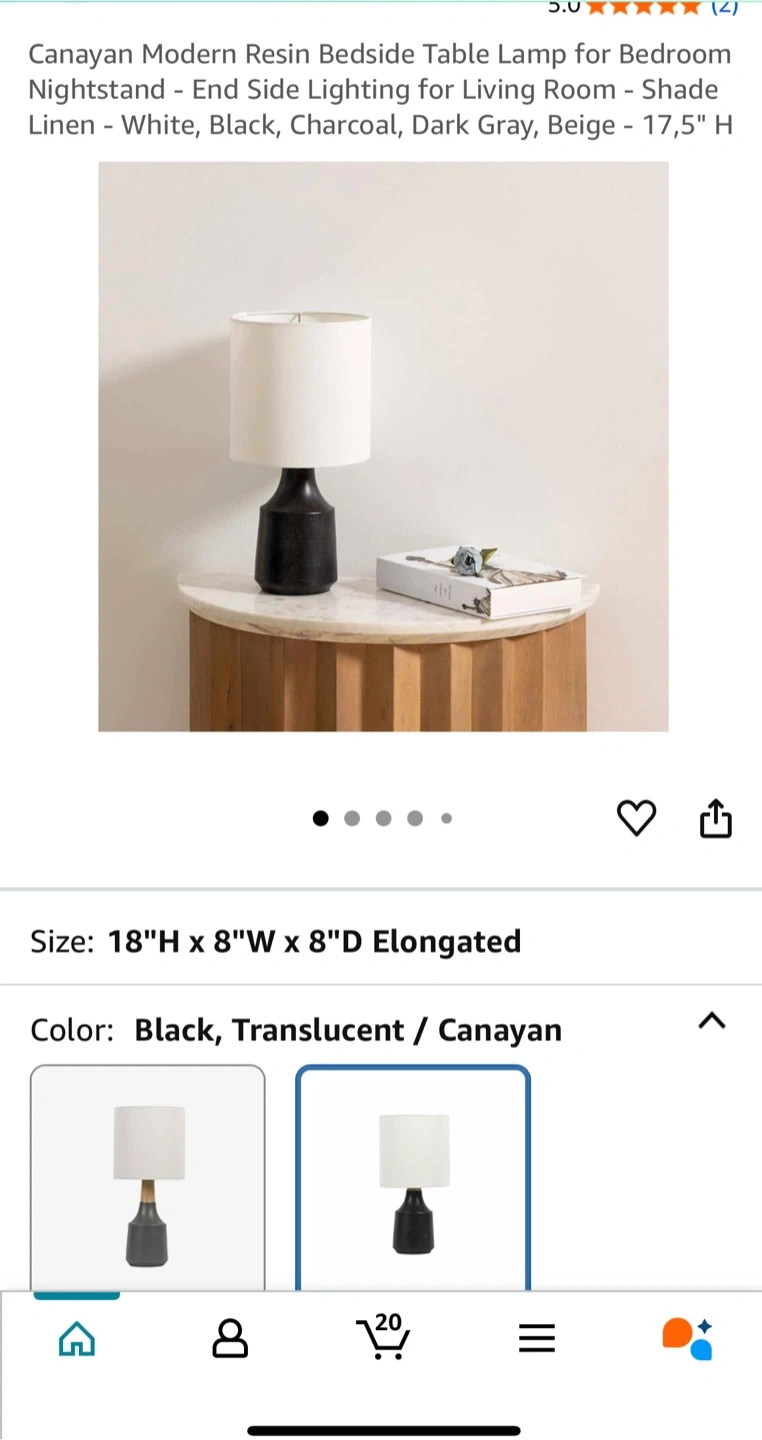The width and height of the screenshot is (762, 1440).
Task: Launch the AI shopping assistant
Action: tap(688, 1338)
